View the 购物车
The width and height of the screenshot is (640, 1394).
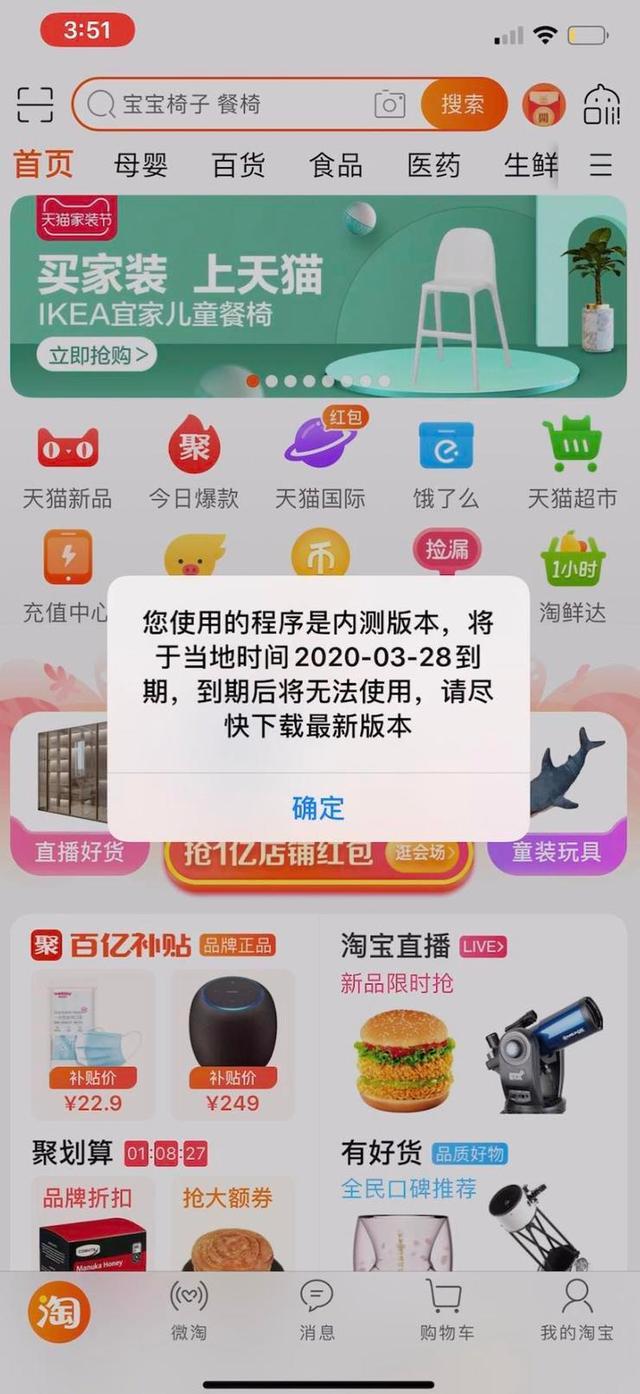(445, 1310)
